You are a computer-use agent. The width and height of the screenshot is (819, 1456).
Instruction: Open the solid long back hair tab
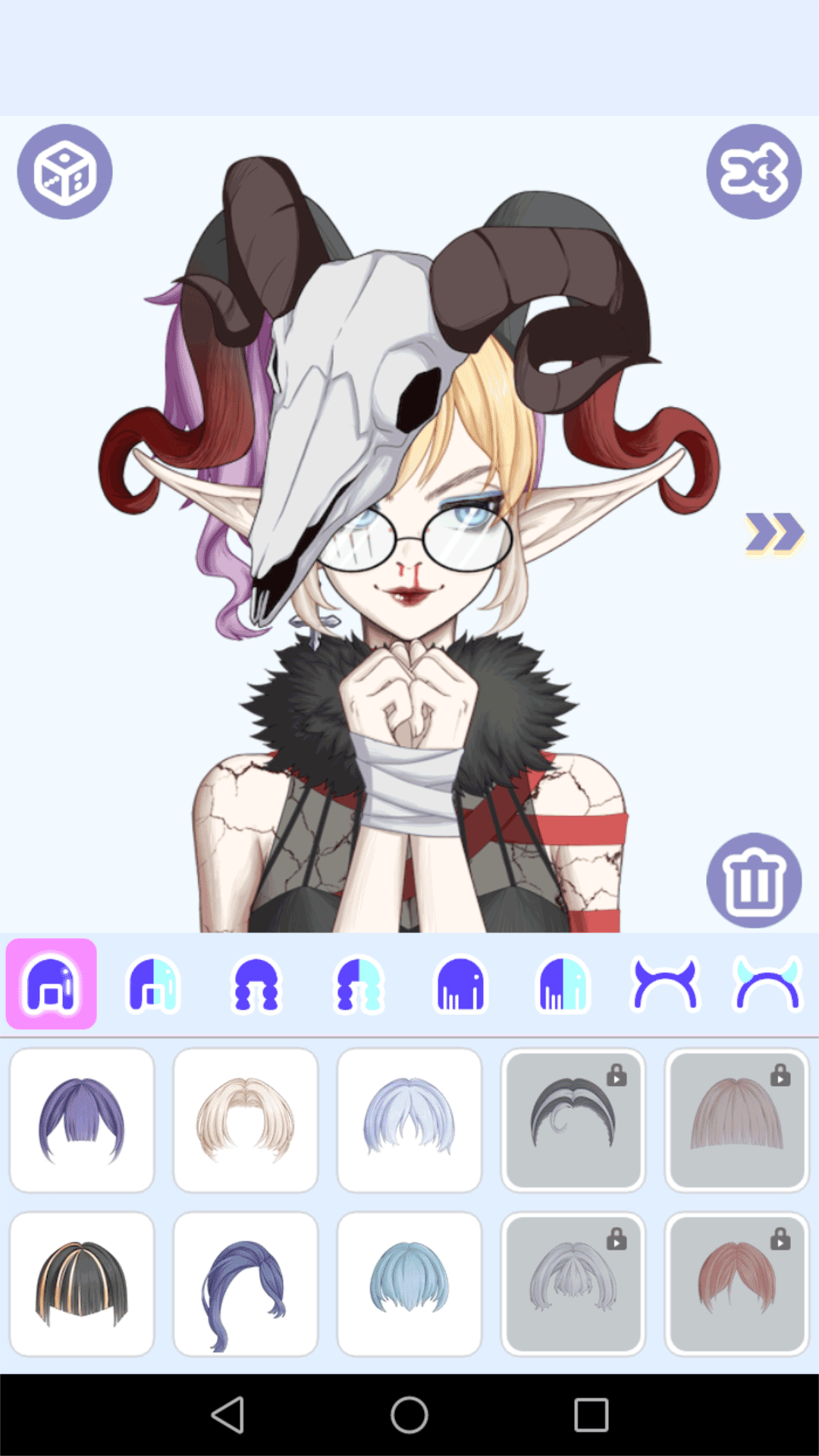click(460, 984)
